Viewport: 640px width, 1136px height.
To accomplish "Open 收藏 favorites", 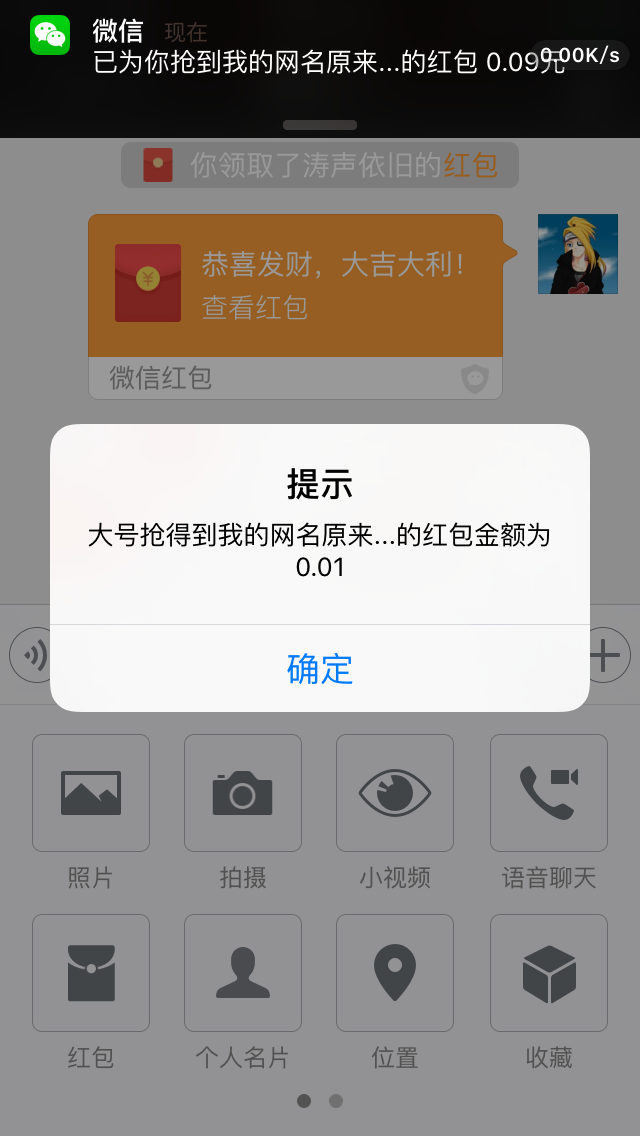I will (548, 973).
